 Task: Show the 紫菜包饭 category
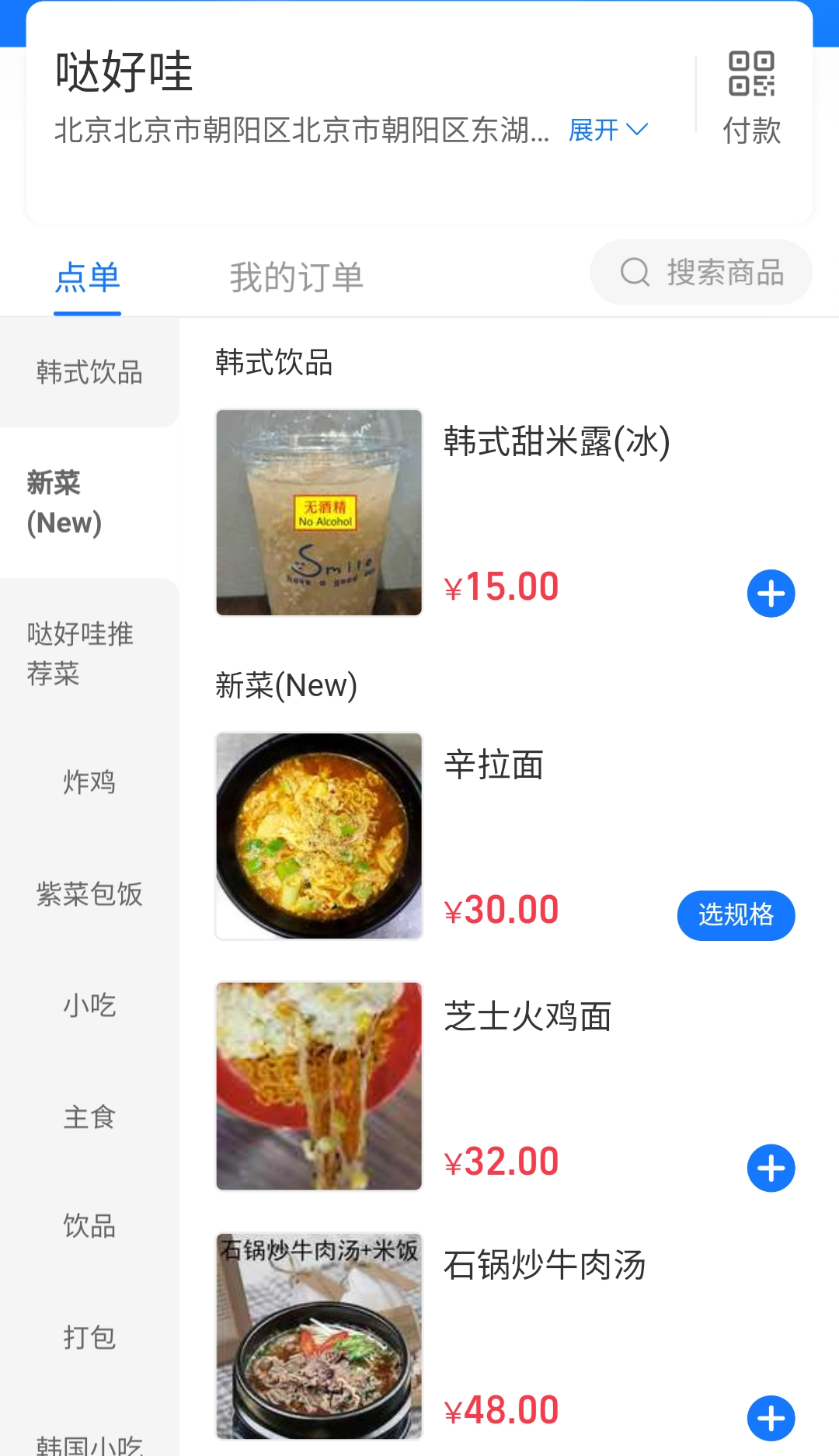(x=89, y=894)
